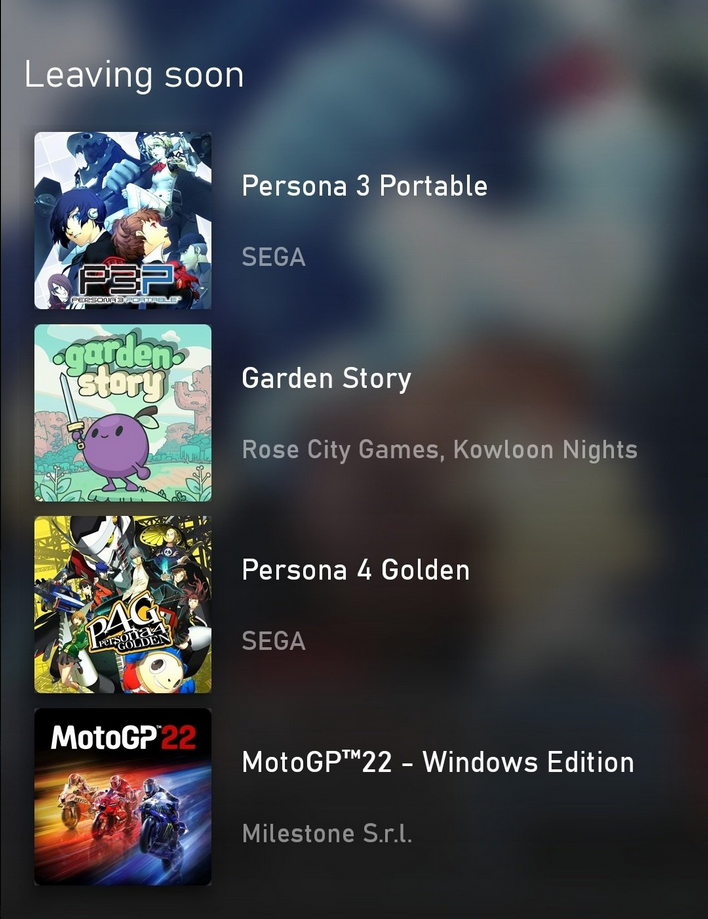Open Garden Story from the leaving soon list
This screenshot has height=919, width=708.
pyautogui.click(x=326, y=379)
